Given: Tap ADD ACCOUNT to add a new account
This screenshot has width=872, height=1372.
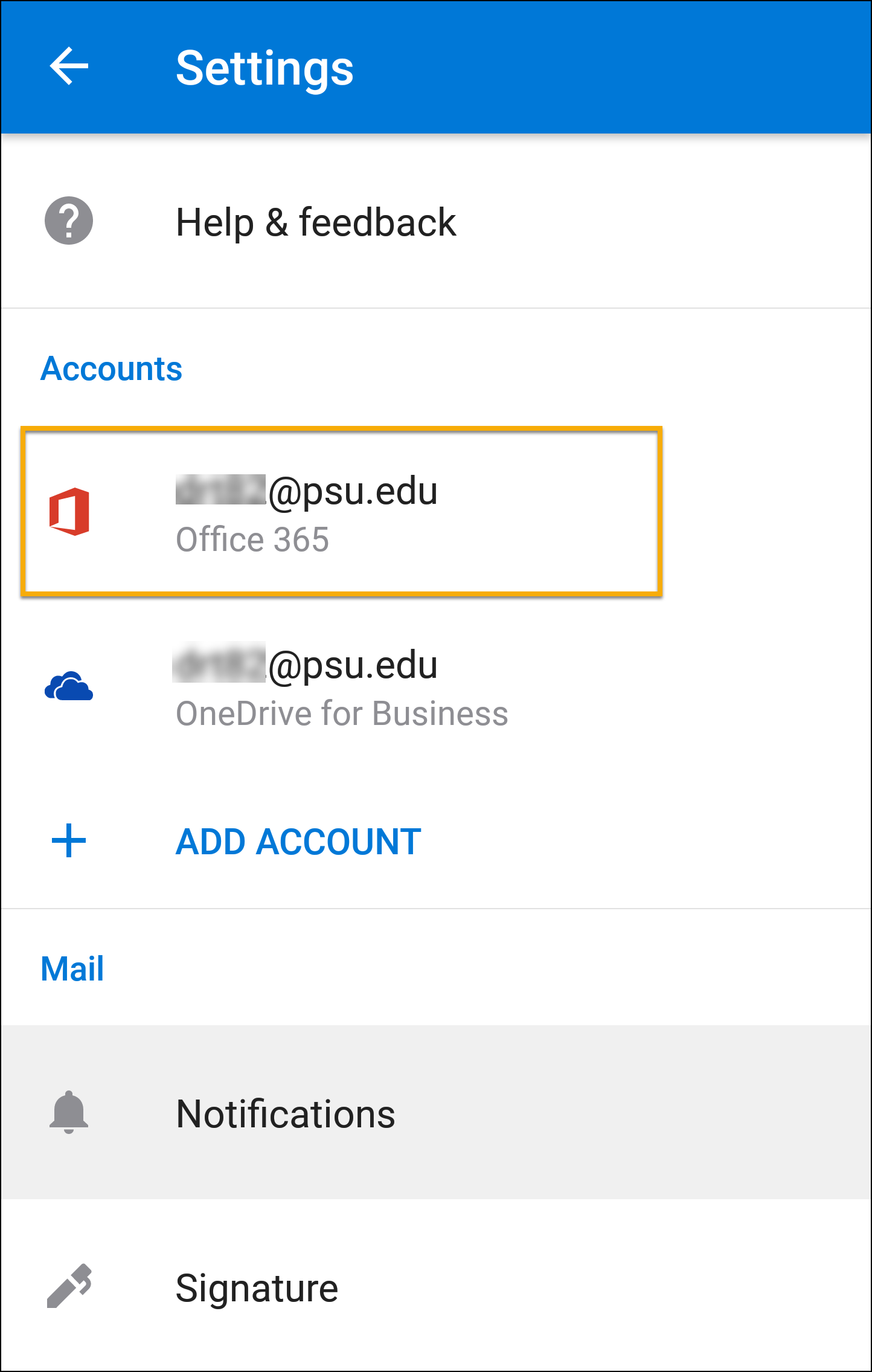Looking at the screenshot, I should (298, 841).
